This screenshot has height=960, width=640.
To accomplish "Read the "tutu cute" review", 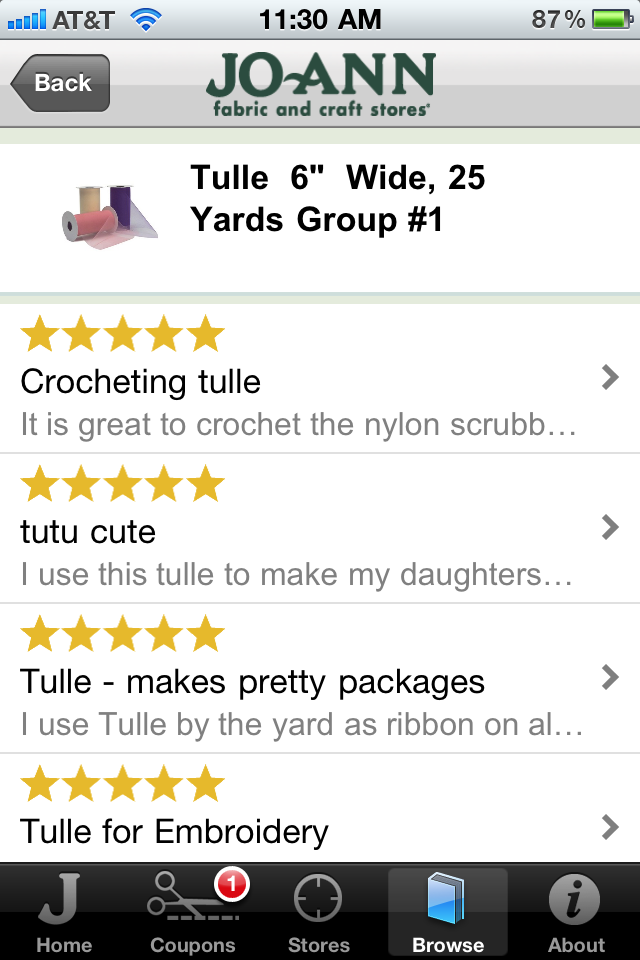I will point(320,529).
